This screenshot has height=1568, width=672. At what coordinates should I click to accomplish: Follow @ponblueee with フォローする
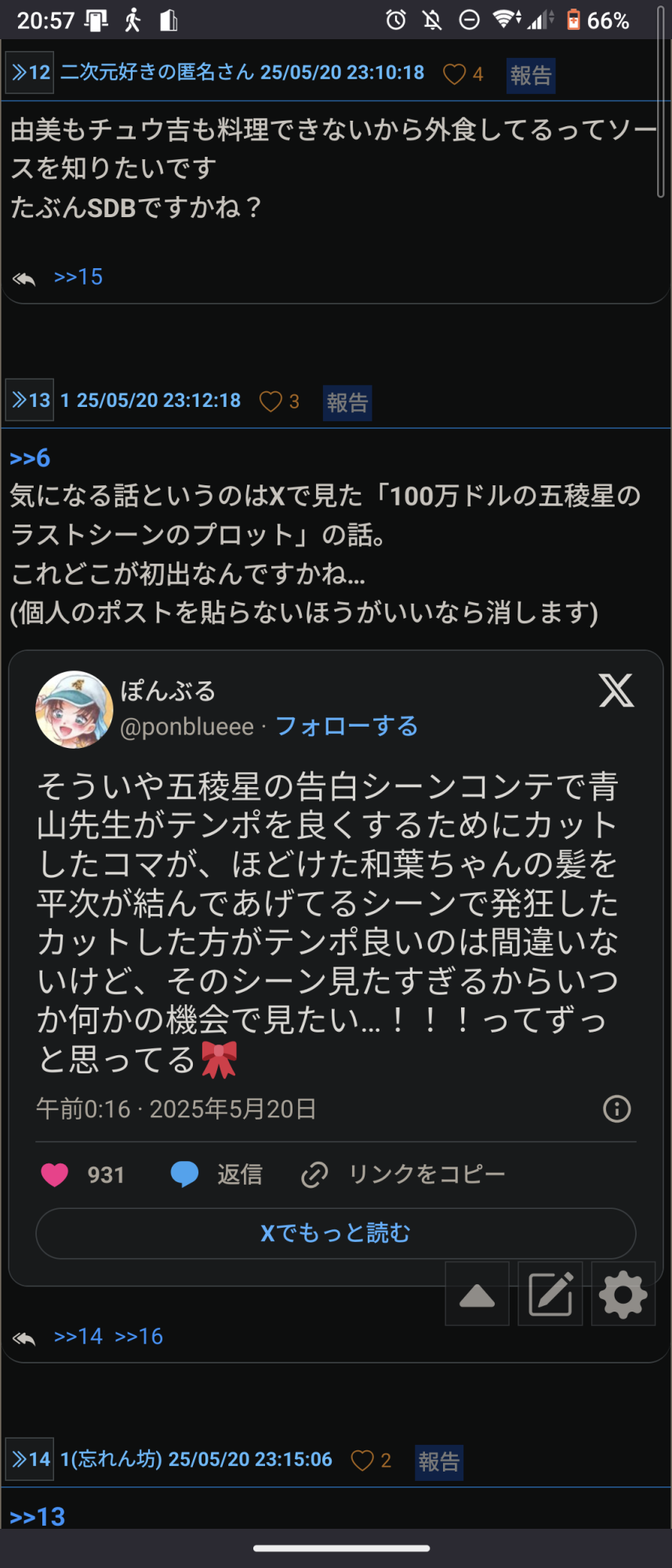pyautogui.click(x=347, y=726)
